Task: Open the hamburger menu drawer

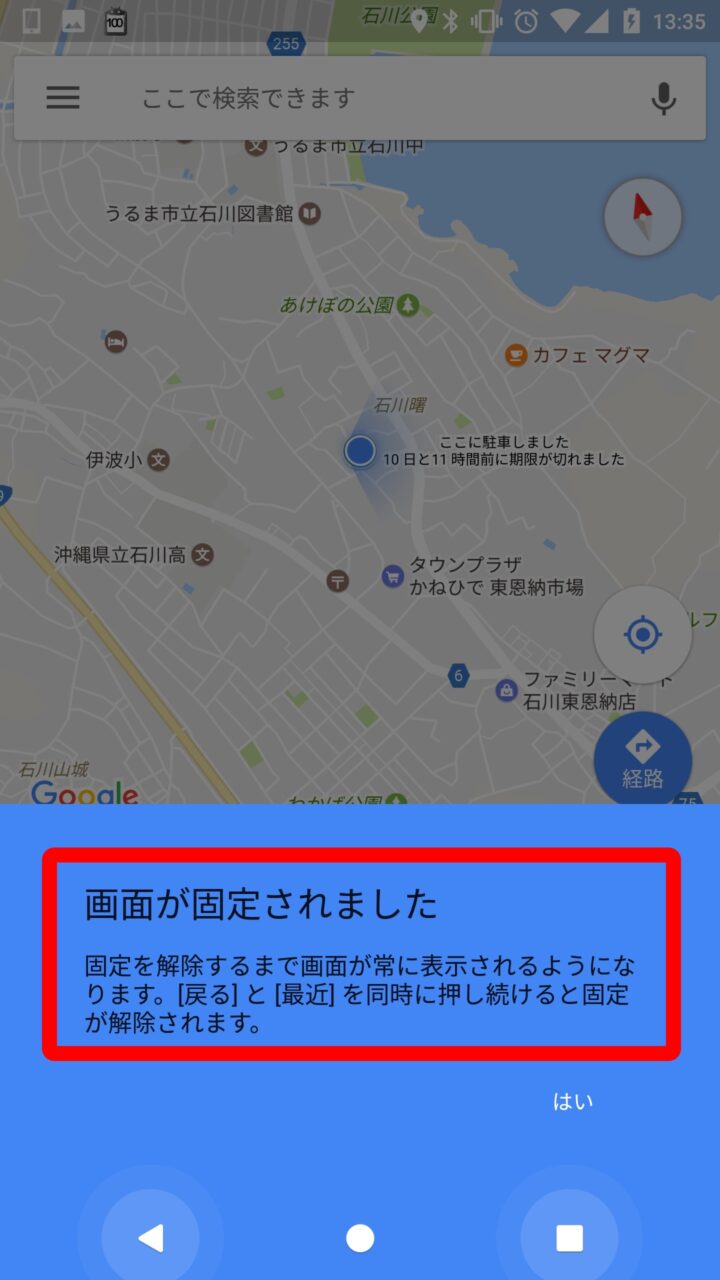Action: click(63, 97)
